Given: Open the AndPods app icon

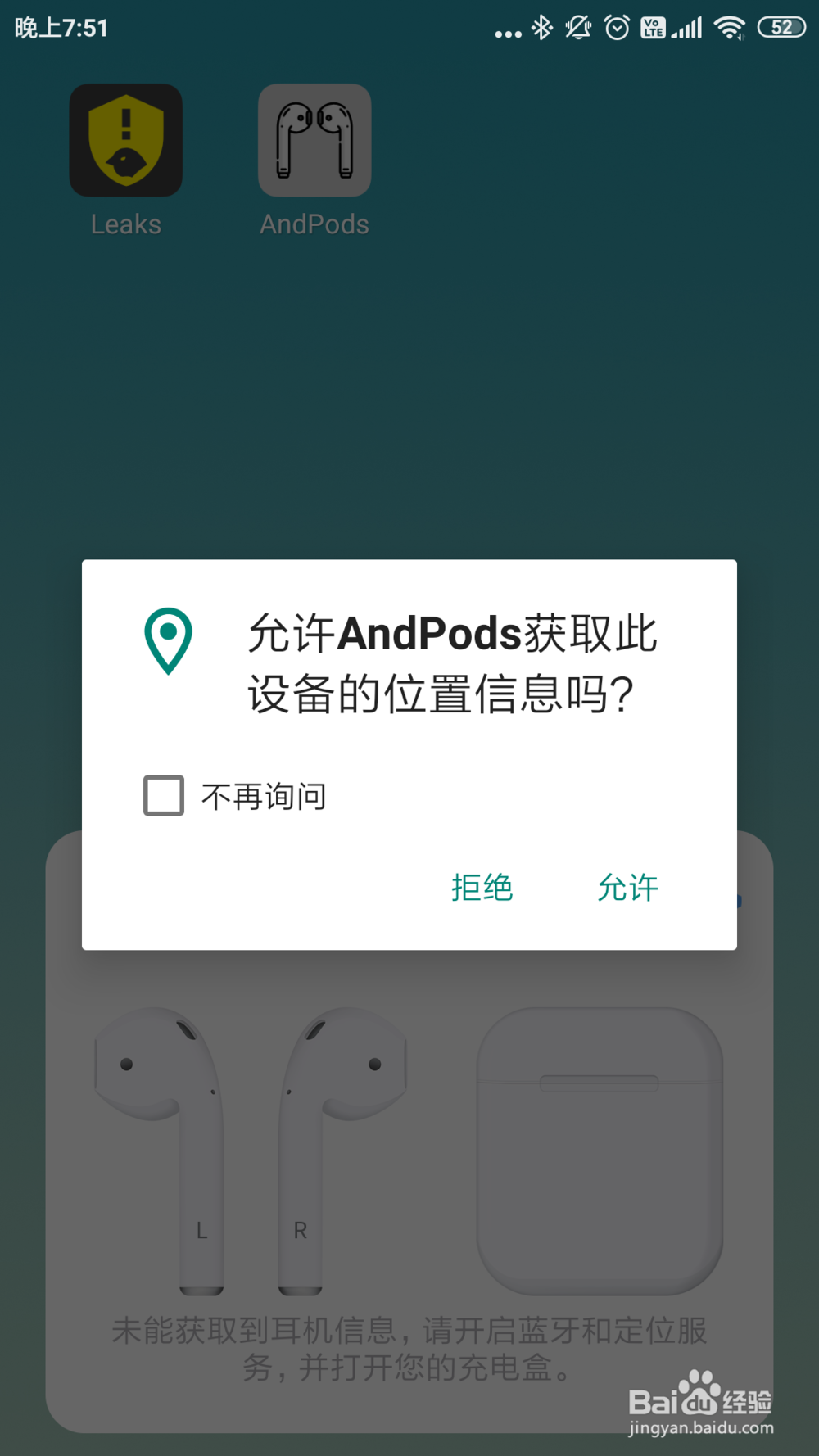Looking at the screenshot, I should tap(315, 139).
